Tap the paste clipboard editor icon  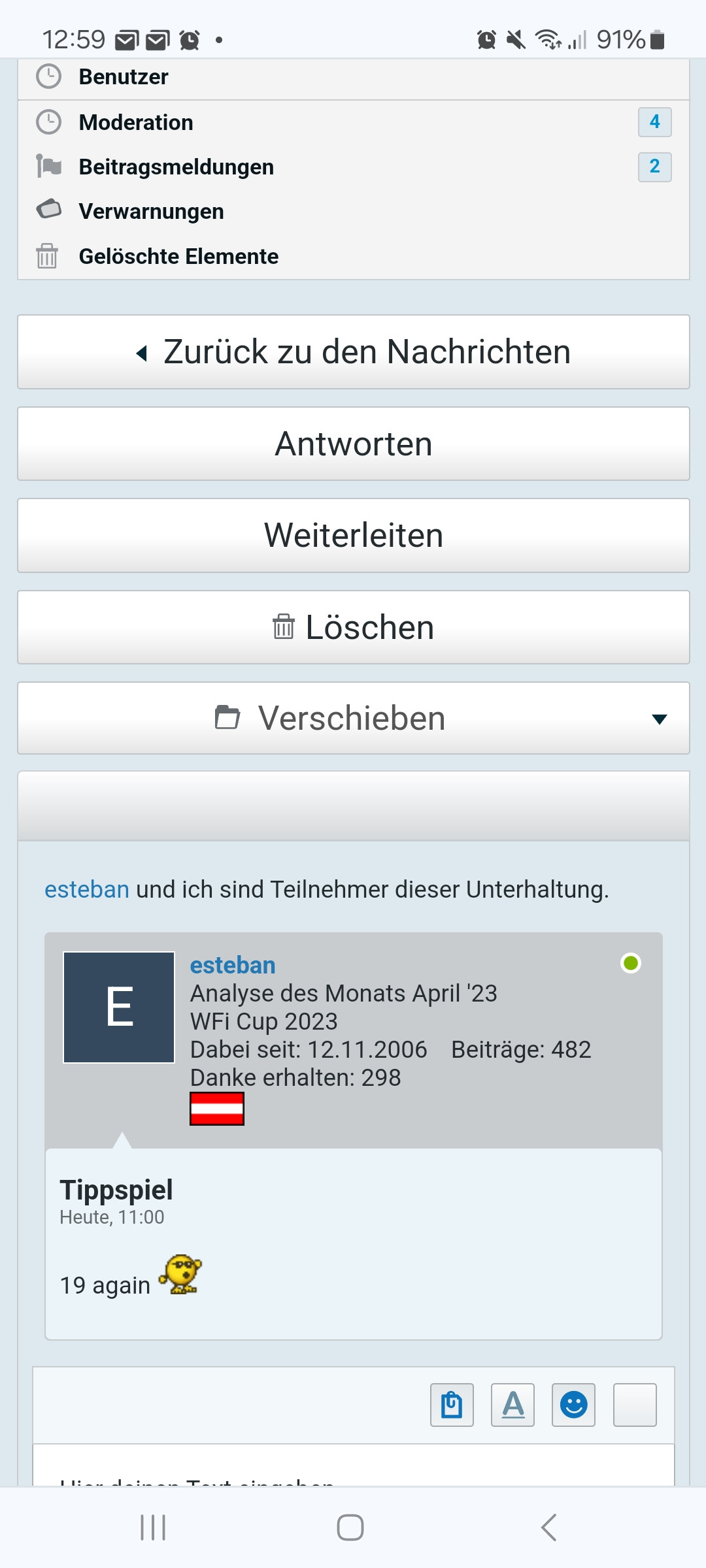pos(452,1405)
